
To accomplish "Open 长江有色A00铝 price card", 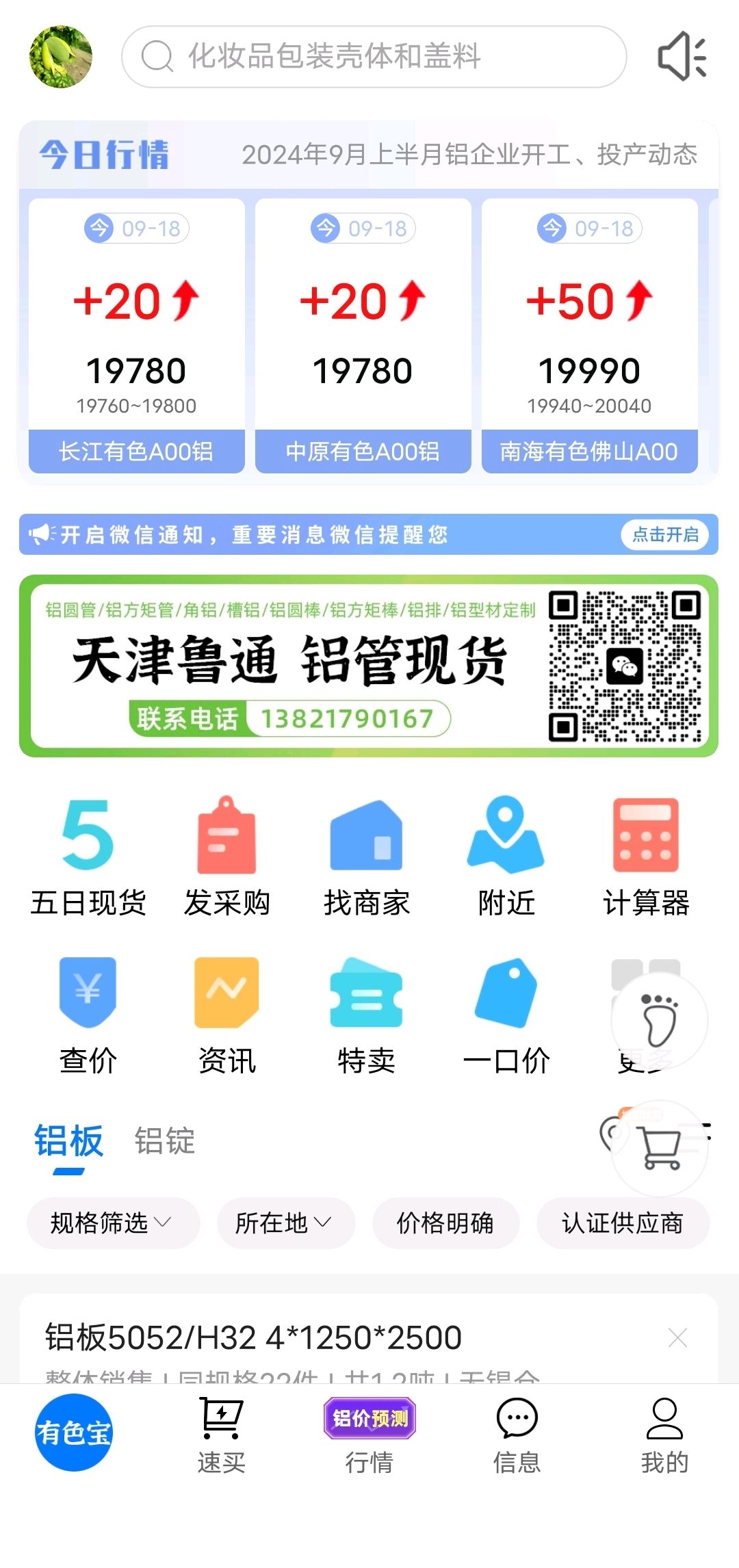I will click(137, 335).
